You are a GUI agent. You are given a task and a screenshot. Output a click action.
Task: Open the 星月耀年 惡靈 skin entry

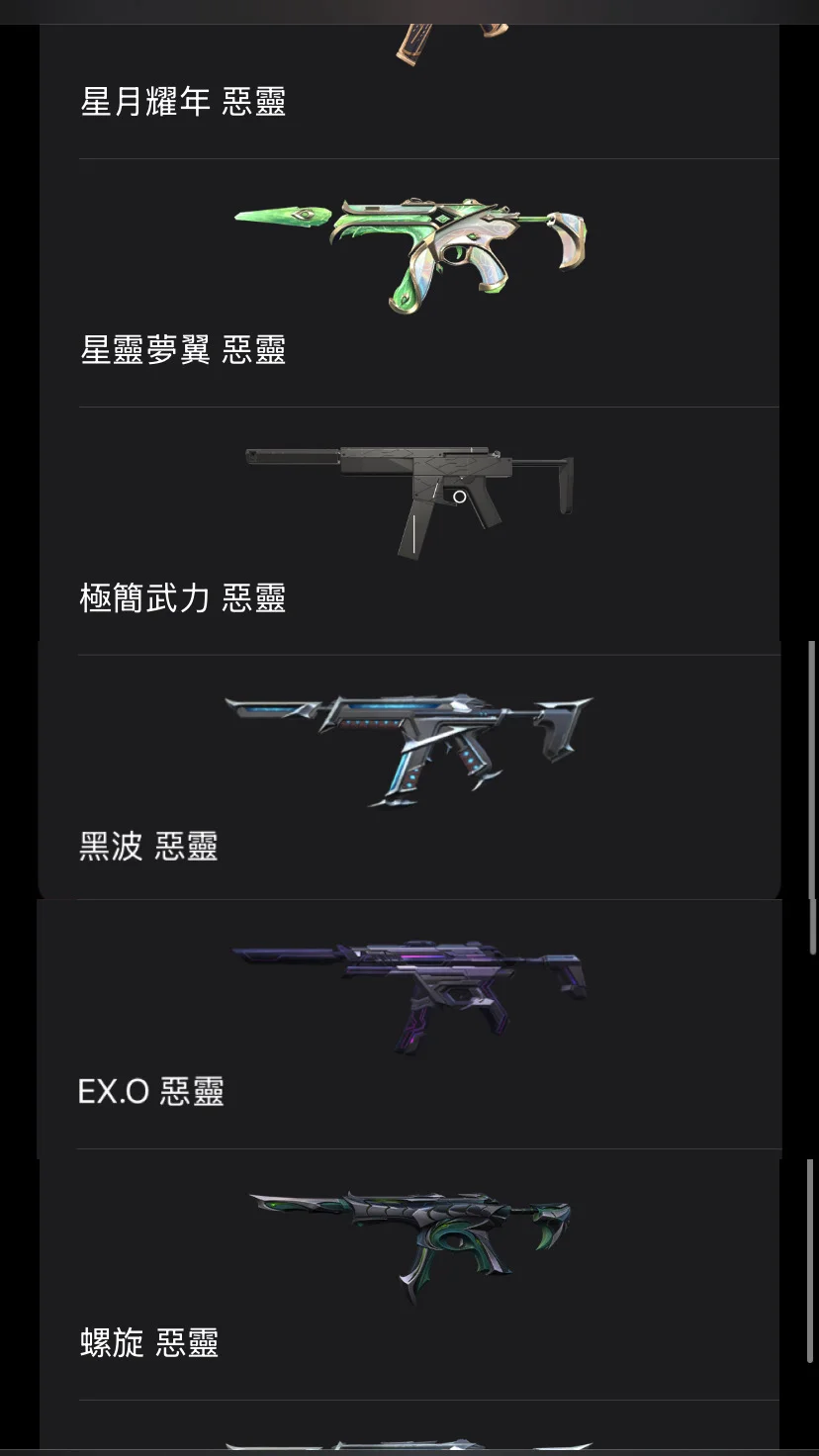[184, 102]
